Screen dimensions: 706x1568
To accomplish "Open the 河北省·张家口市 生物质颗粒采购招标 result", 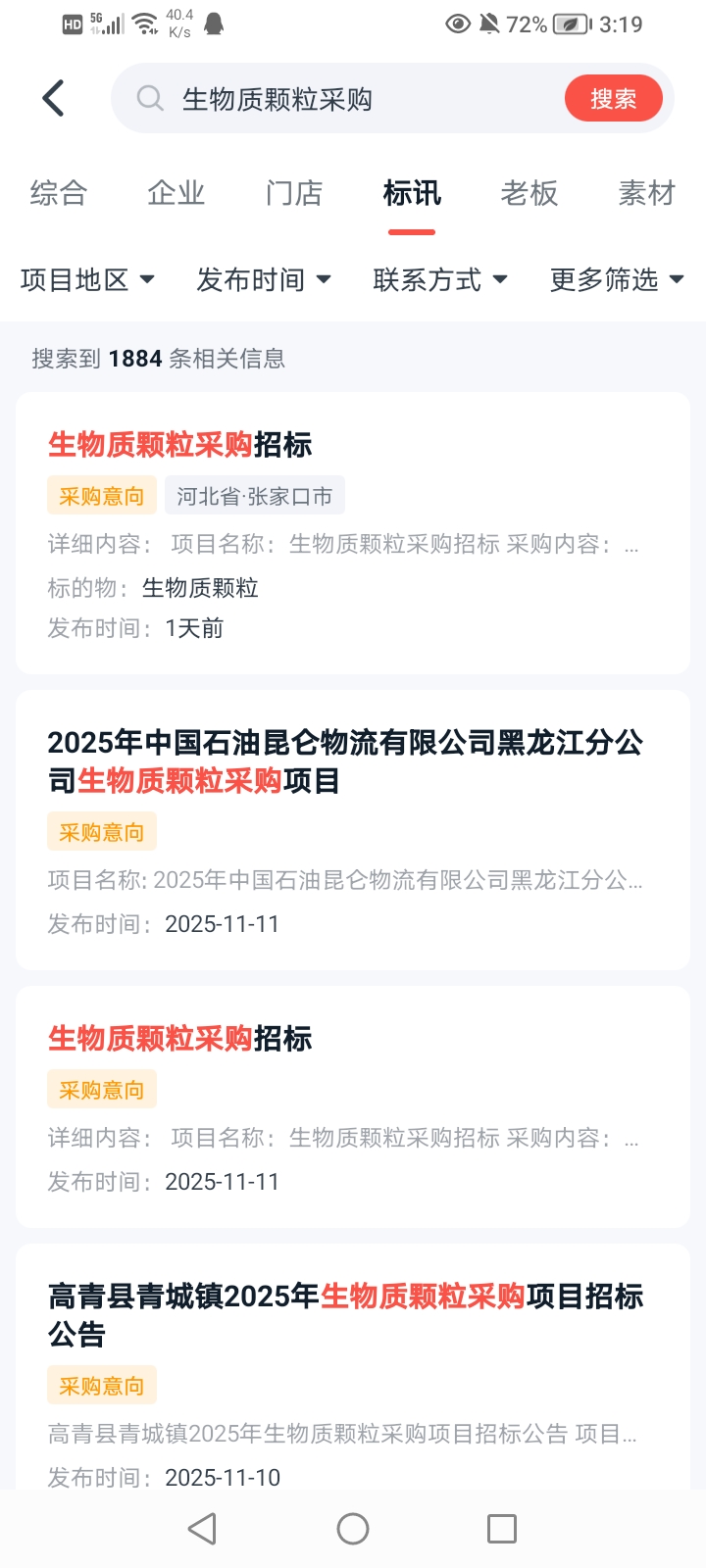I will [353, 533].
